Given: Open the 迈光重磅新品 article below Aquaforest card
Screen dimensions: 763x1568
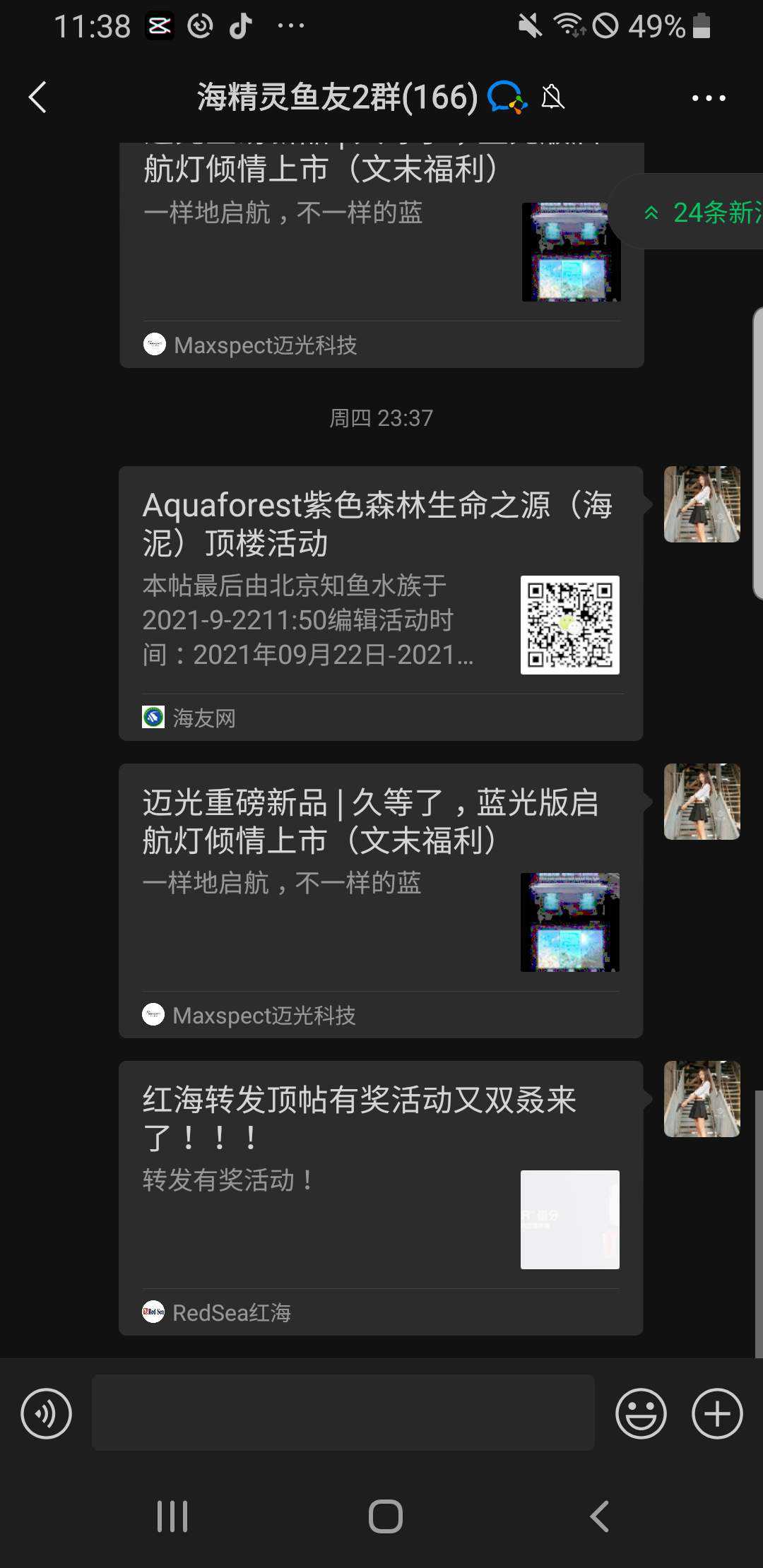Looking at the screenshot, I should point(380,900).
